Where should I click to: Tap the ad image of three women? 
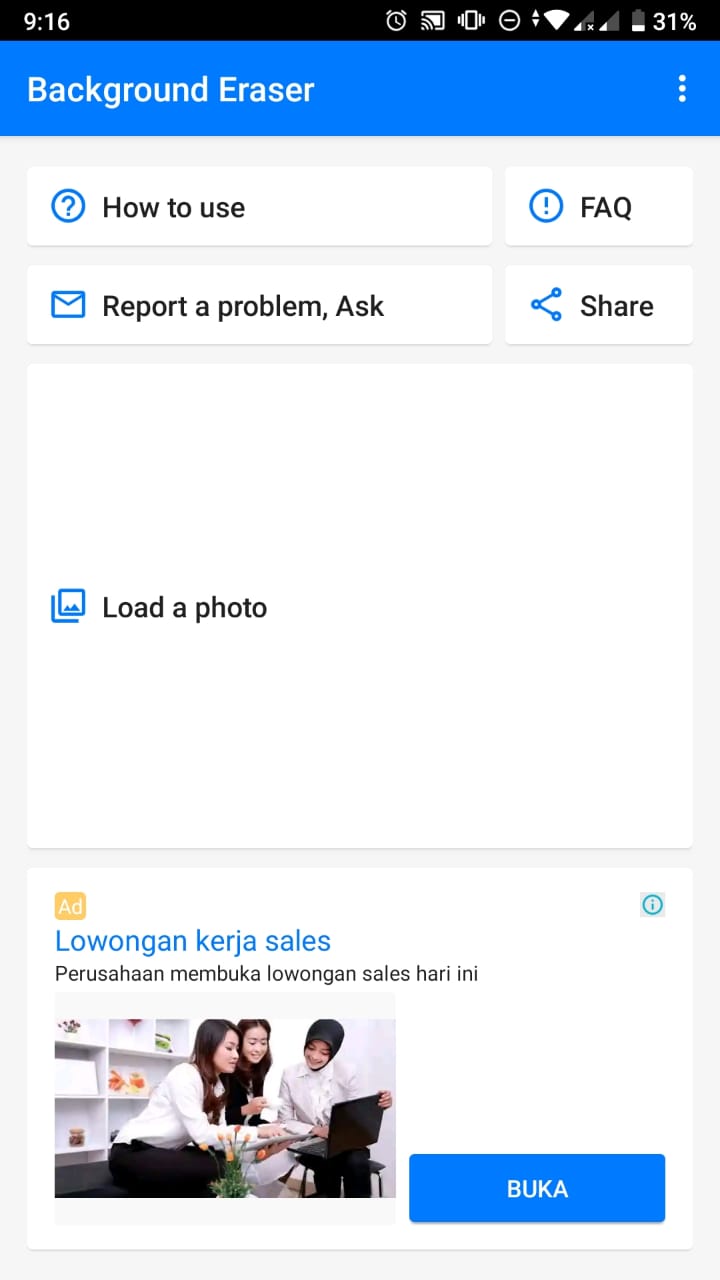[225, 1108]
